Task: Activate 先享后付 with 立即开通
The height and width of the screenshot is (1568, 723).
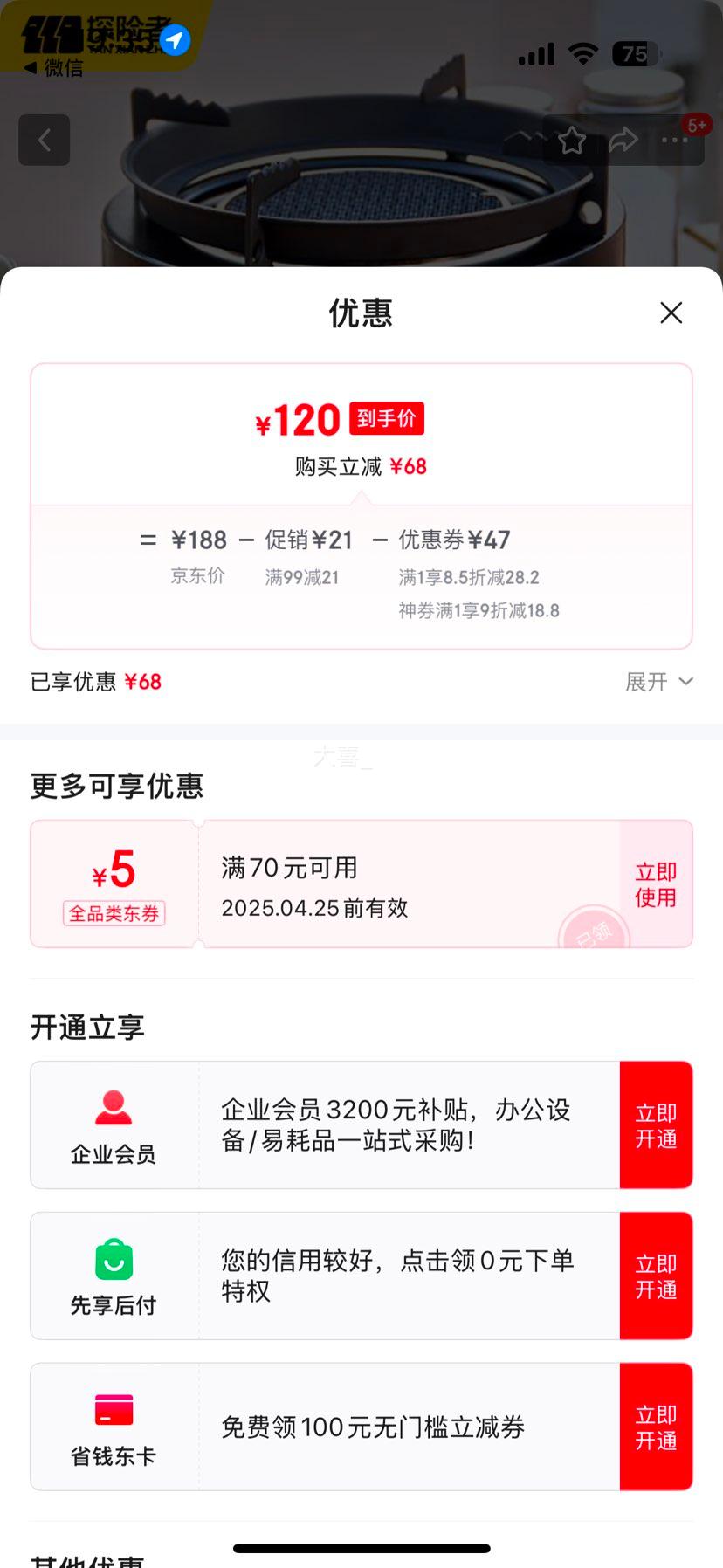Action: click(x=656, y=1276)
